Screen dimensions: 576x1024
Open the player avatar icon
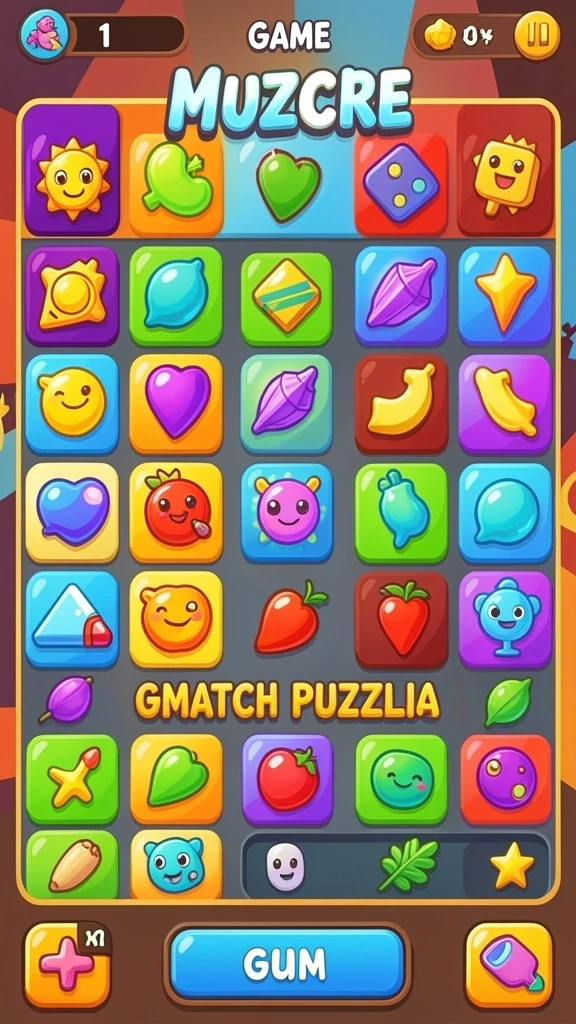(x=43, y=36)
